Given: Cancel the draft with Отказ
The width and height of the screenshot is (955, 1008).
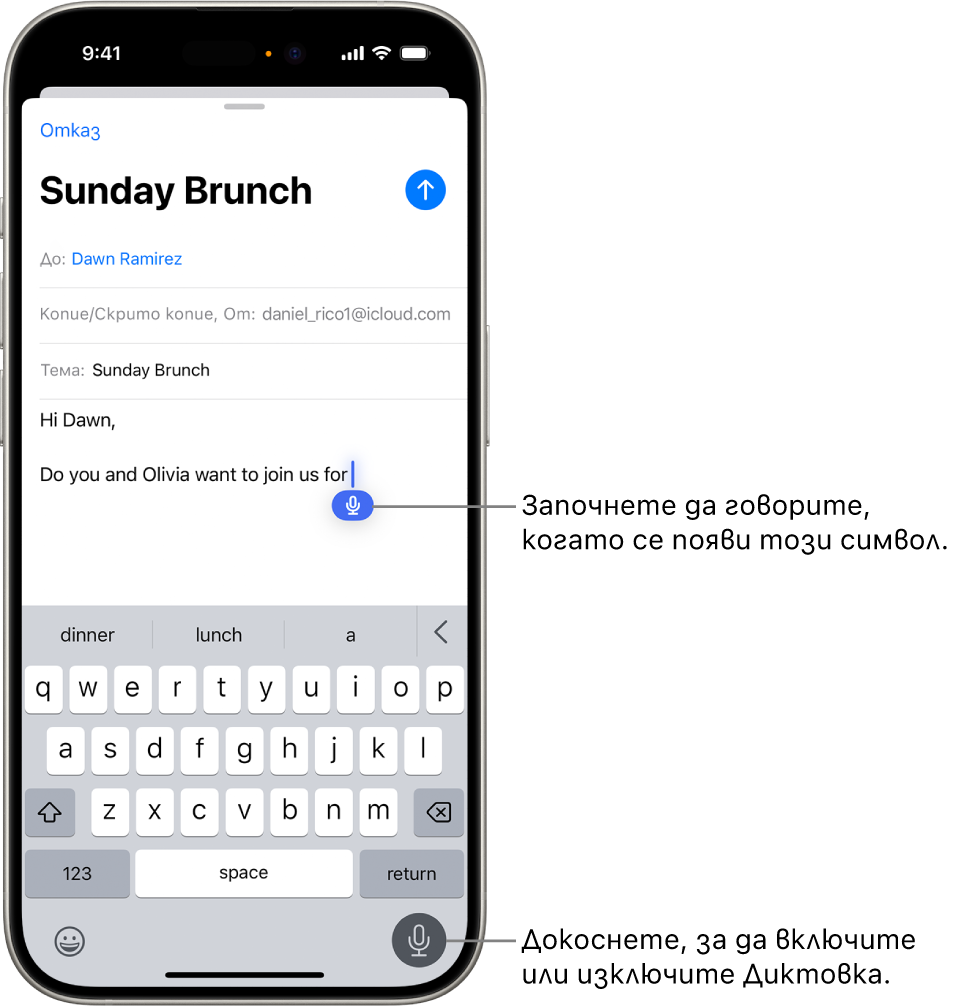Looking at the screenshot, I should (x=70, y=131).
